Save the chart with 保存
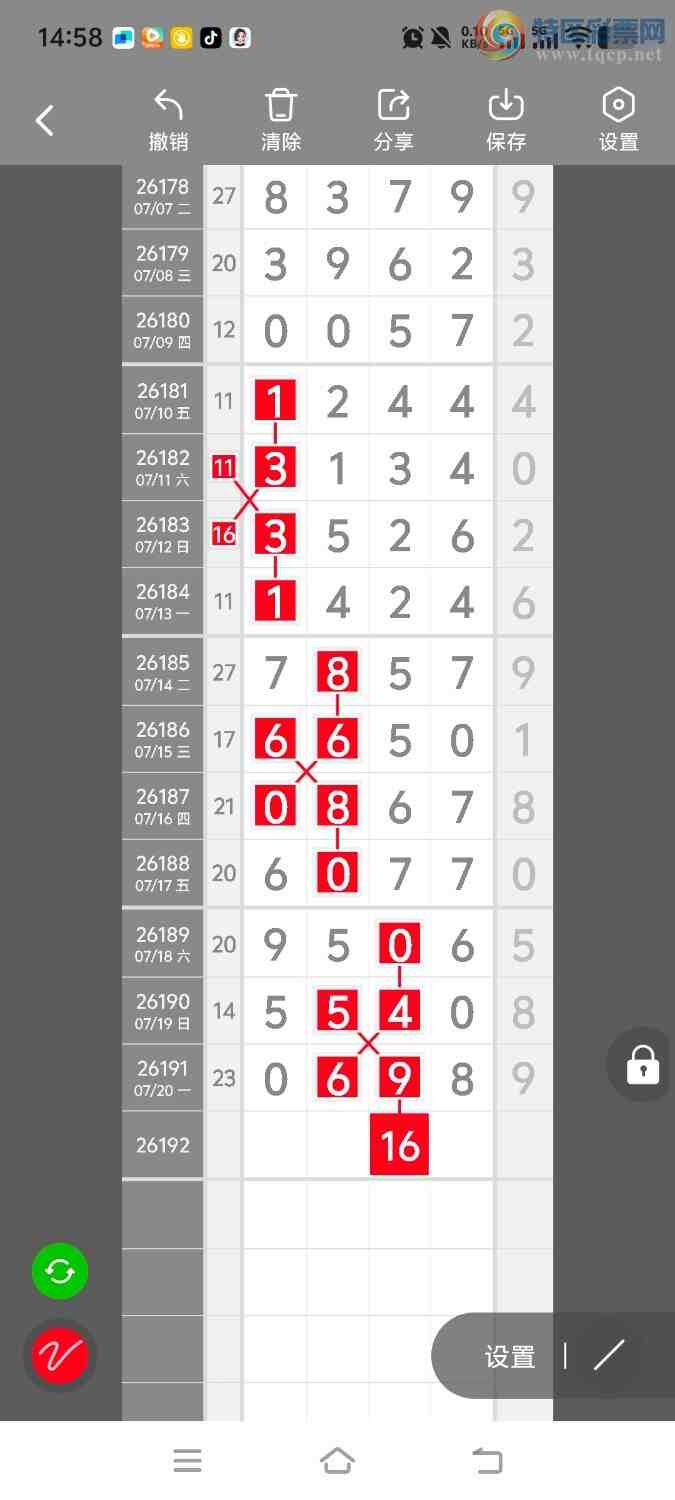This screenshot has height=1500, width=675. [506, 121]
